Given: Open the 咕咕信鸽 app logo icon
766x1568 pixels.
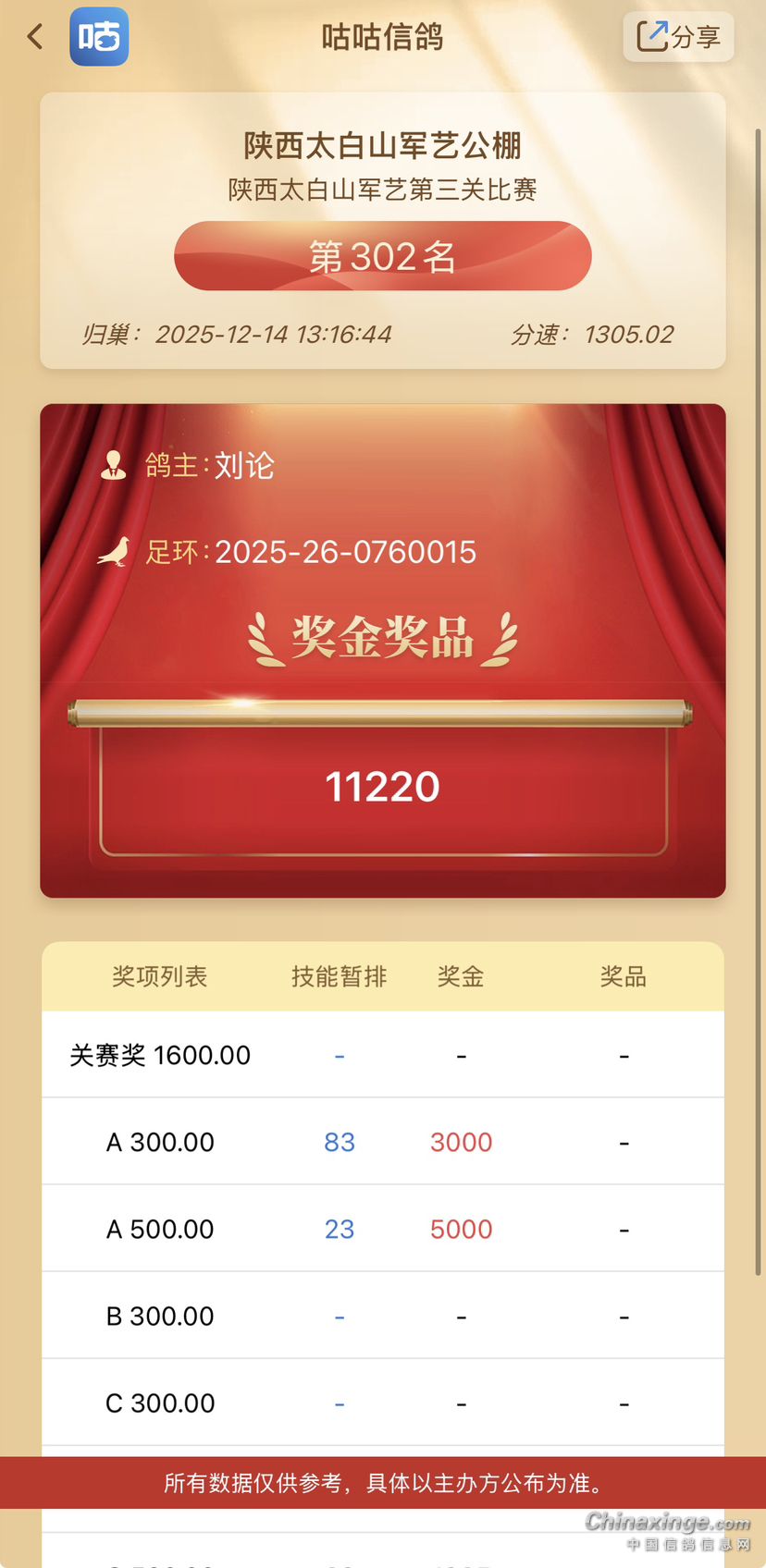Looking at the screenshot, I should (x=99, y=37).
